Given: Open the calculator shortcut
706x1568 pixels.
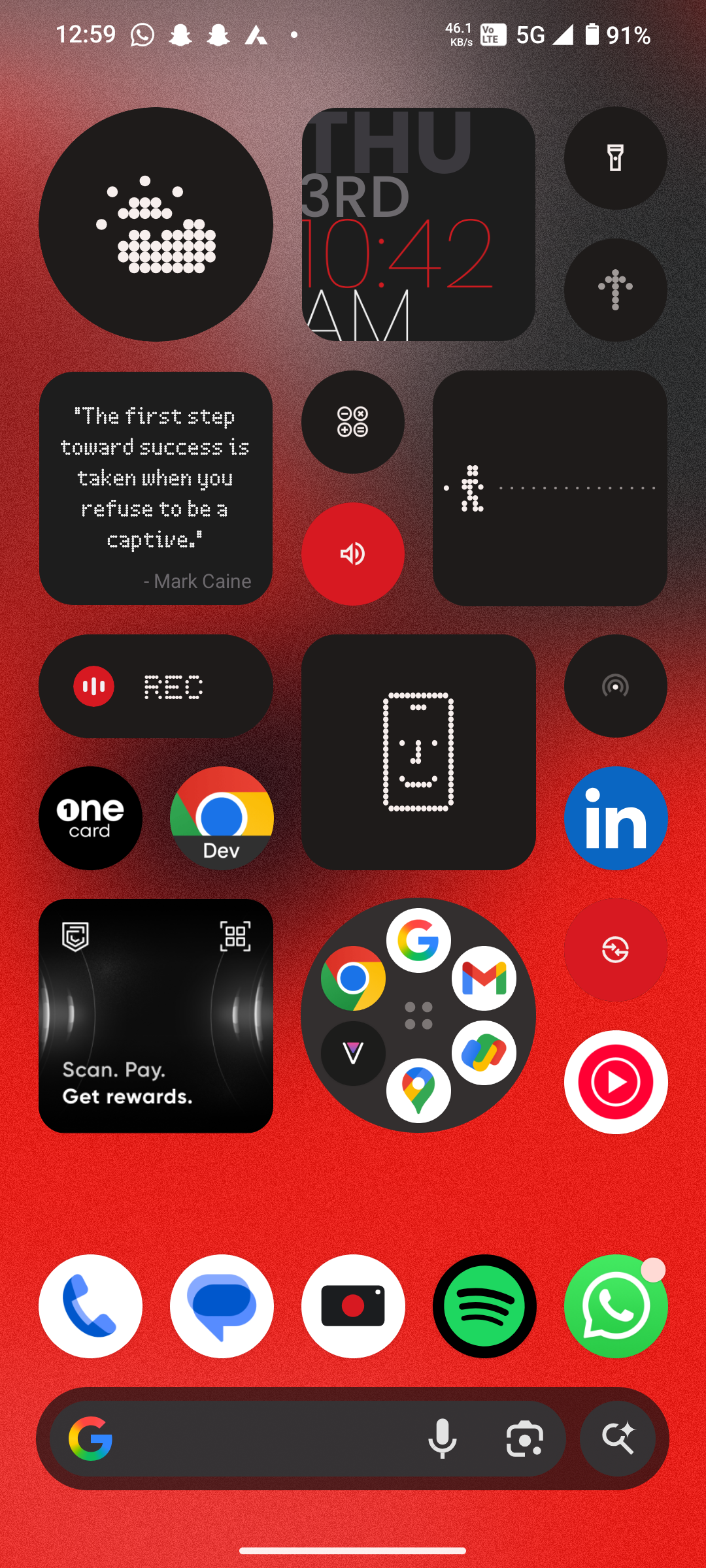Looking at the screenshot, I should click(x=353, y=422).
